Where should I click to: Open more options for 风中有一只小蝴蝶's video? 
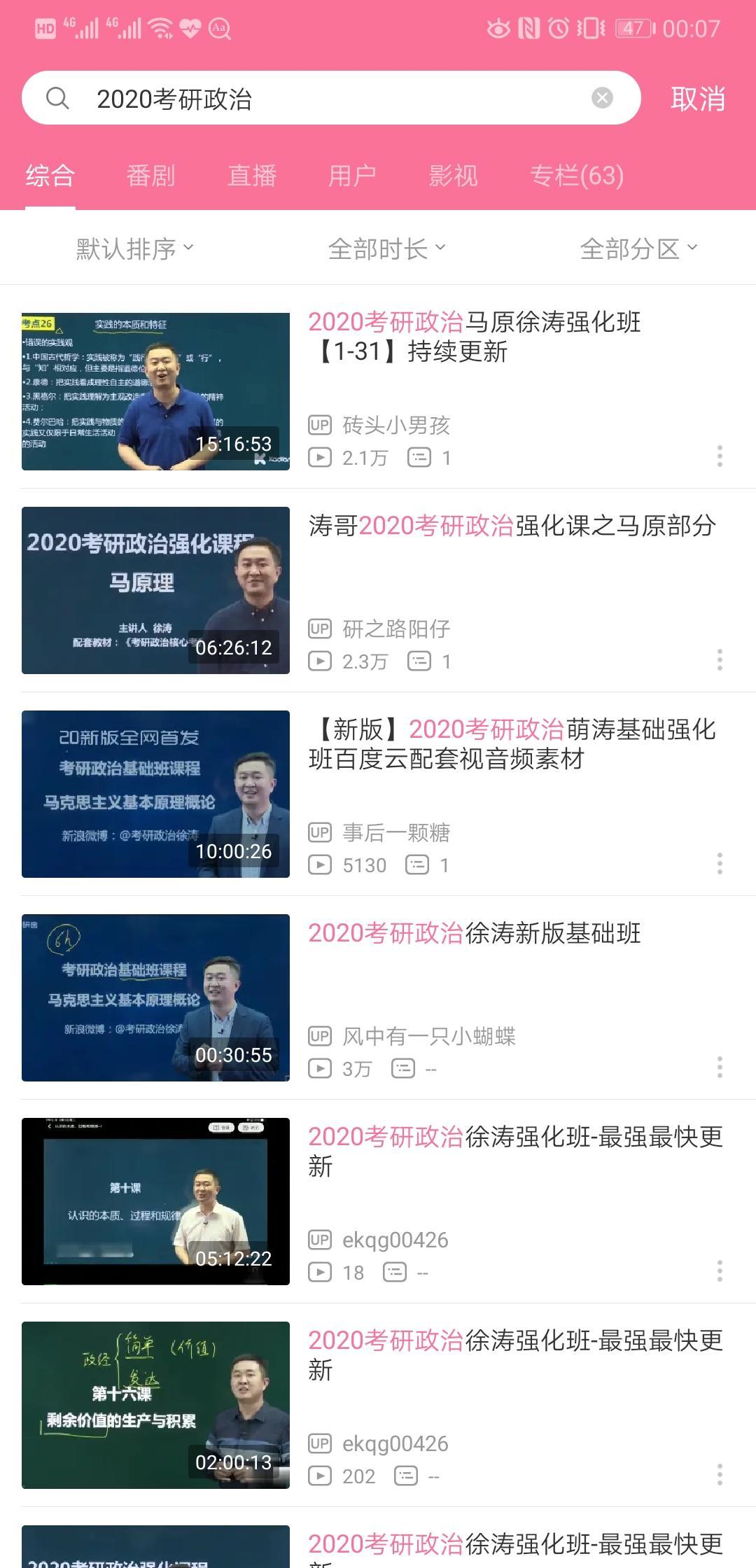click(x=722, y=1067)
